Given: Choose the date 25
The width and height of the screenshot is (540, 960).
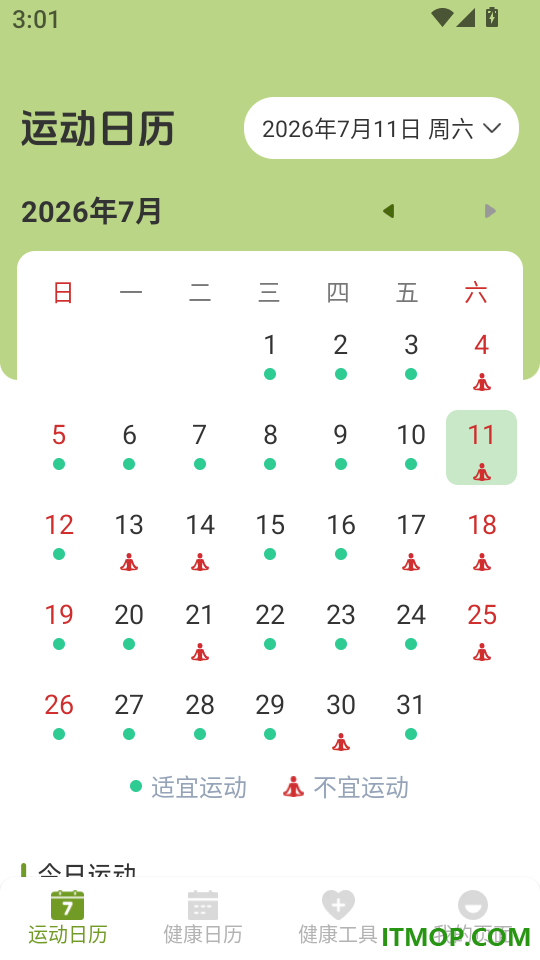Looking at the screenshot, I should pyautogui.click(x=481, y=628).
